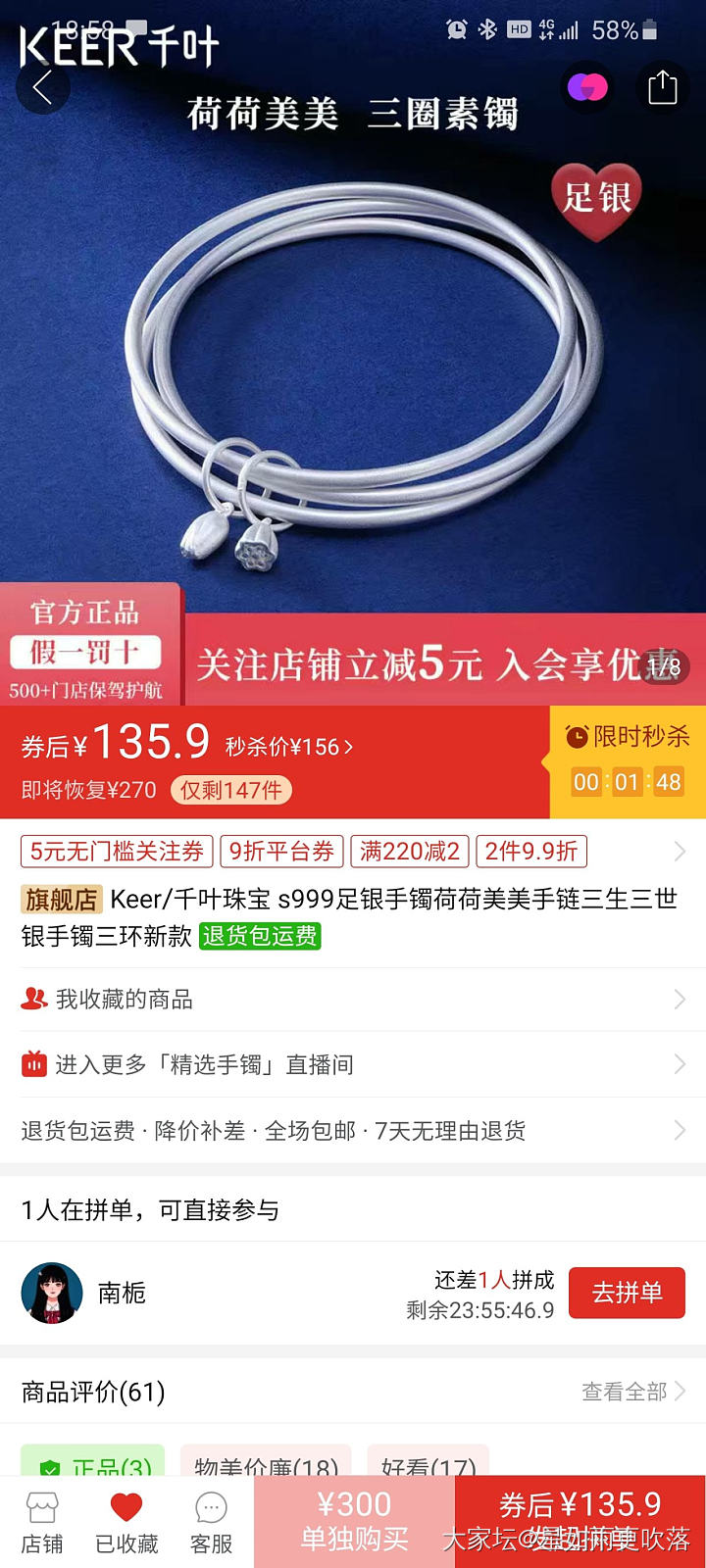Open the colorful circle icon beside share

pyautogui.click(x=587, y=87)
